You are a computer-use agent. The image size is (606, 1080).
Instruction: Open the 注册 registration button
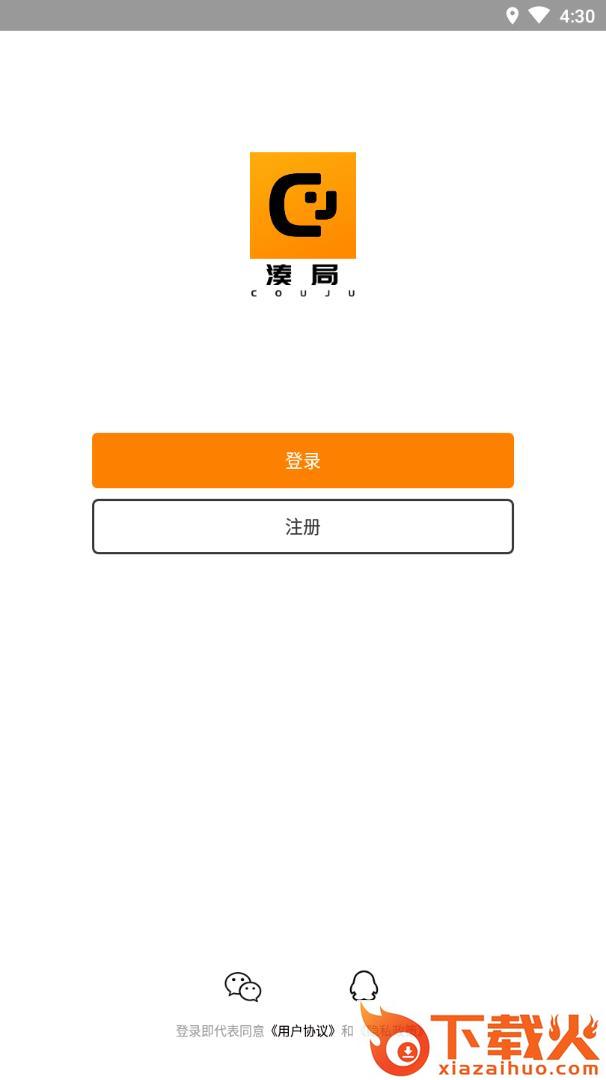(302, 527)
